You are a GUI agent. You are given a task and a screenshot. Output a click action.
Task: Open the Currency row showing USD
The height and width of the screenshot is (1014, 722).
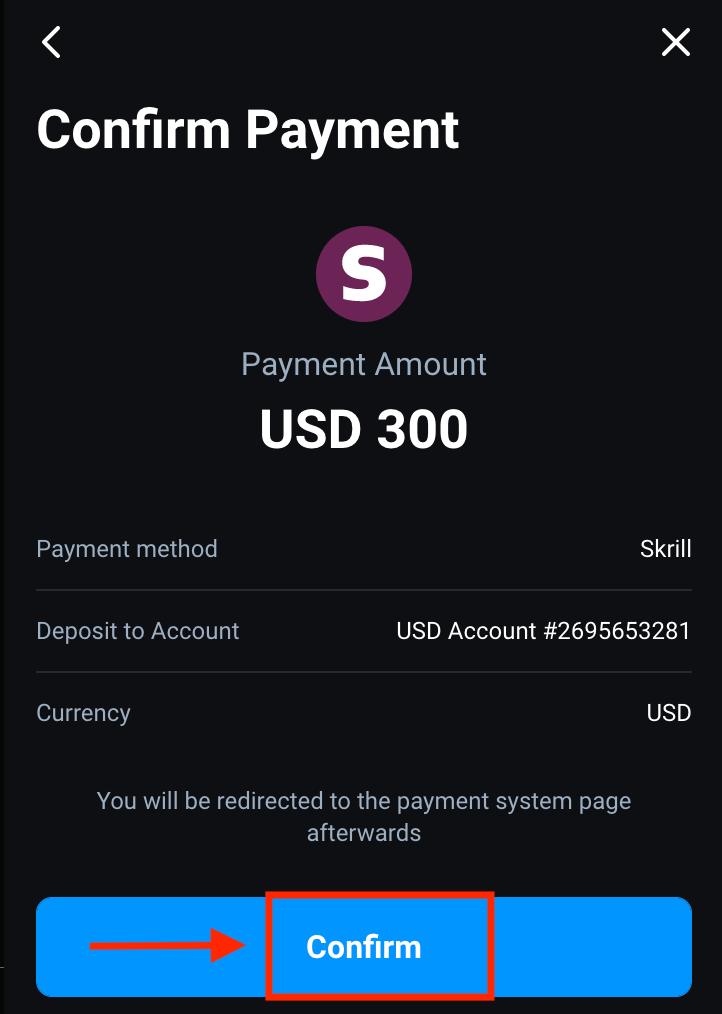pyautogui.click(x=364, y=712)
